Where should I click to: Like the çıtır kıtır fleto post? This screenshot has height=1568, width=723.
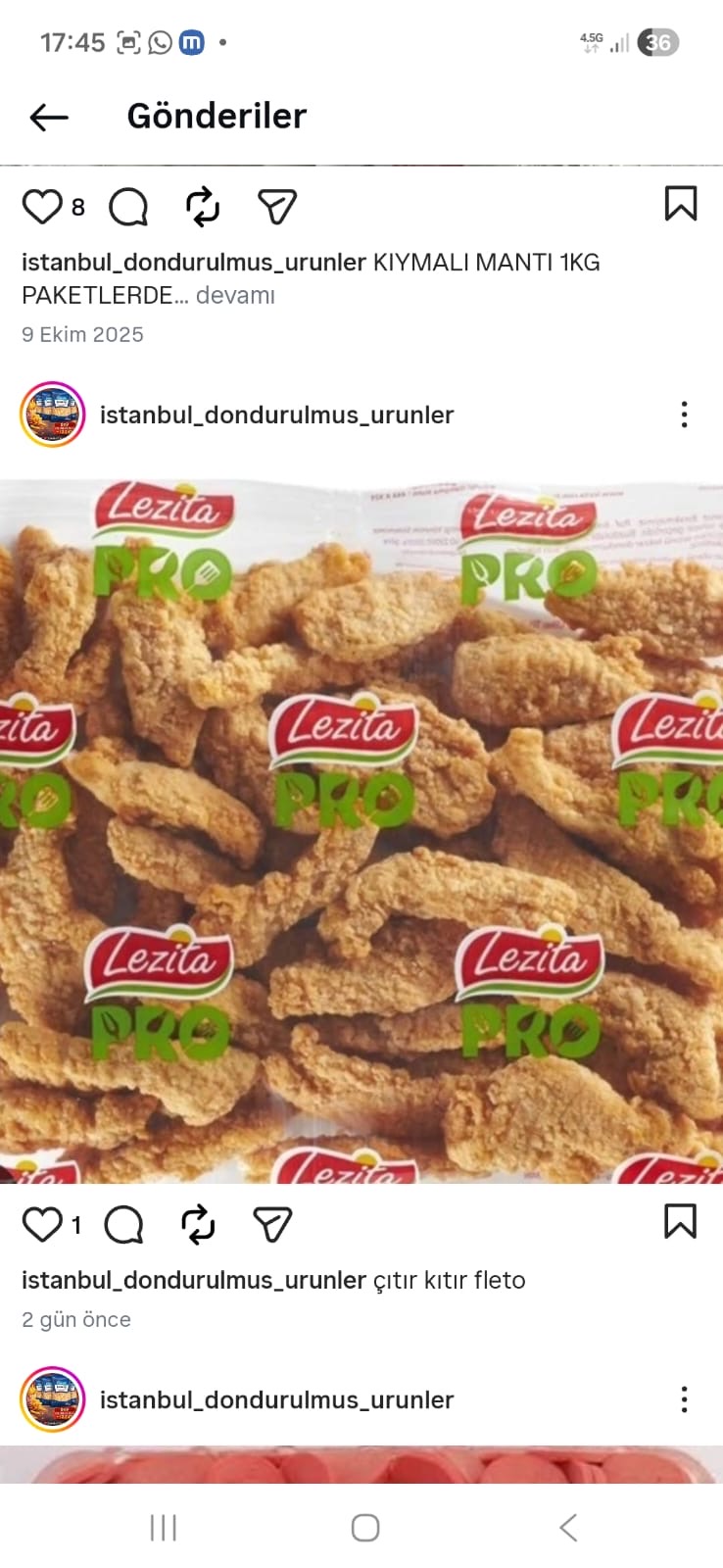[42, 1224]
